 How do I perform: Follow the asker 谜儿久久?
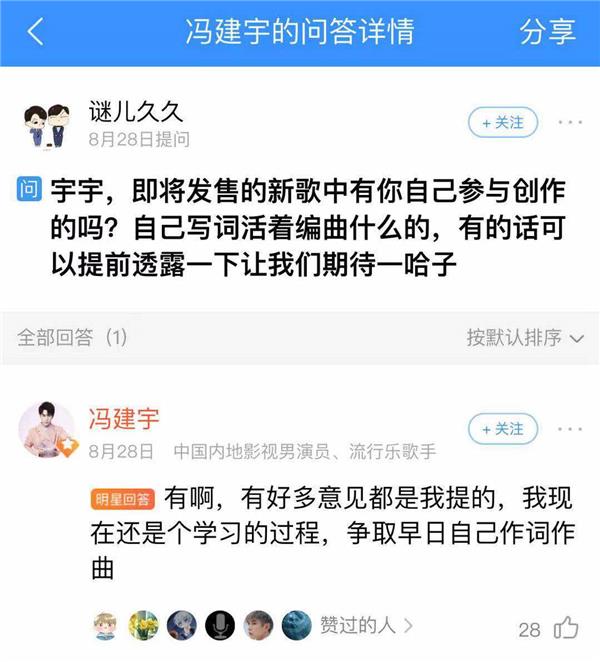(503, 123)
